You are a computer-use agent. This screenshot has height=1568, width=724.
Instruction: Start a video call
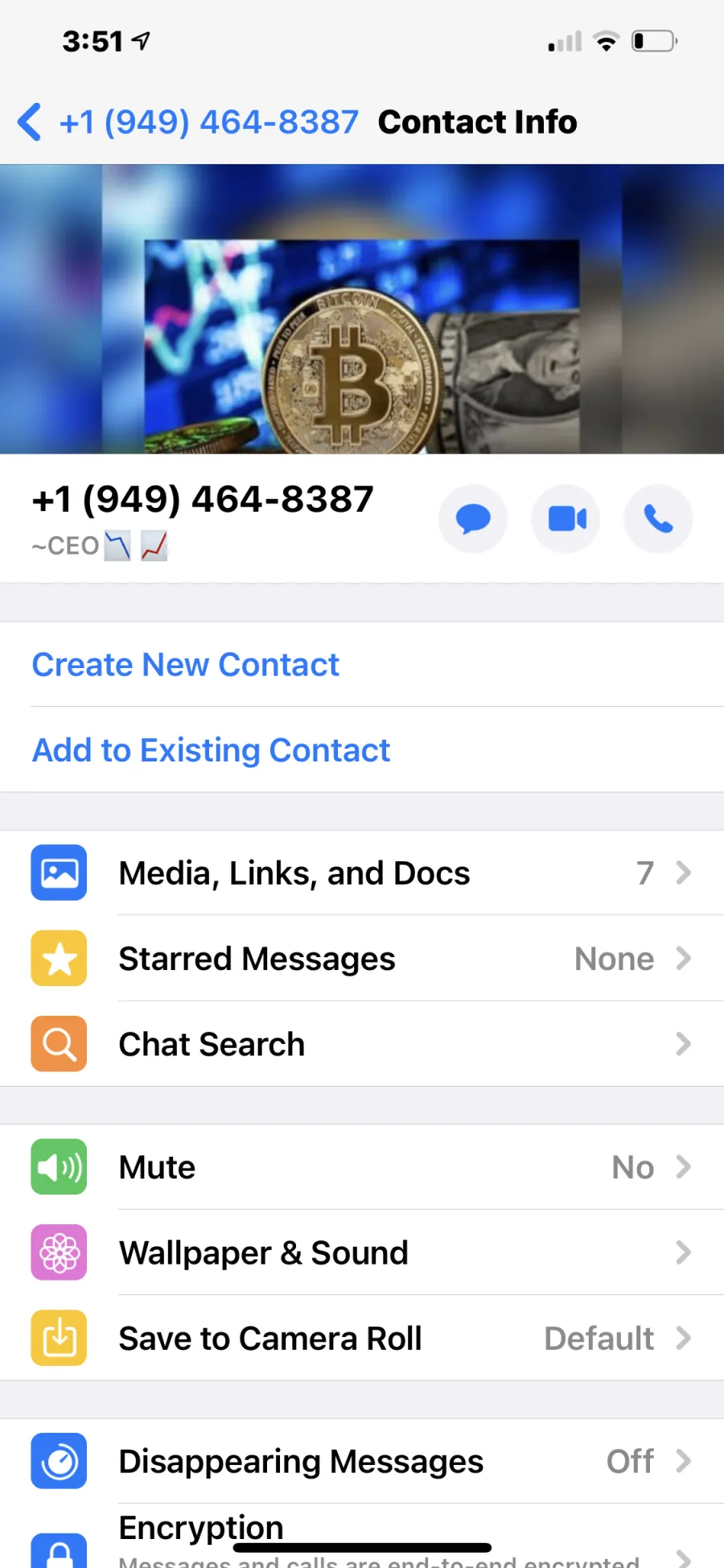(566, 519)
